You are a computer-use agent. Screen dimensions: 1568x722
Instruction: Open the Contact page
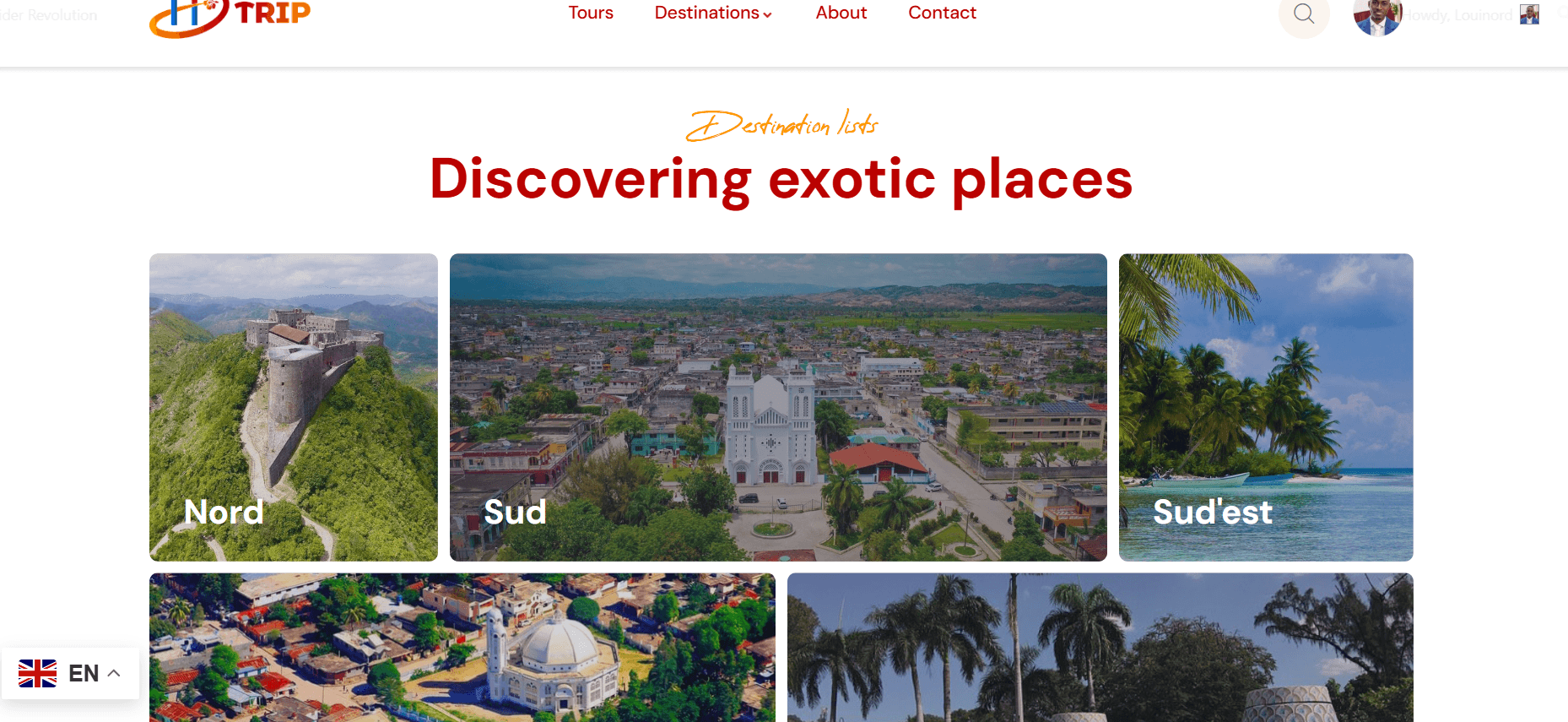coord(942,13)
